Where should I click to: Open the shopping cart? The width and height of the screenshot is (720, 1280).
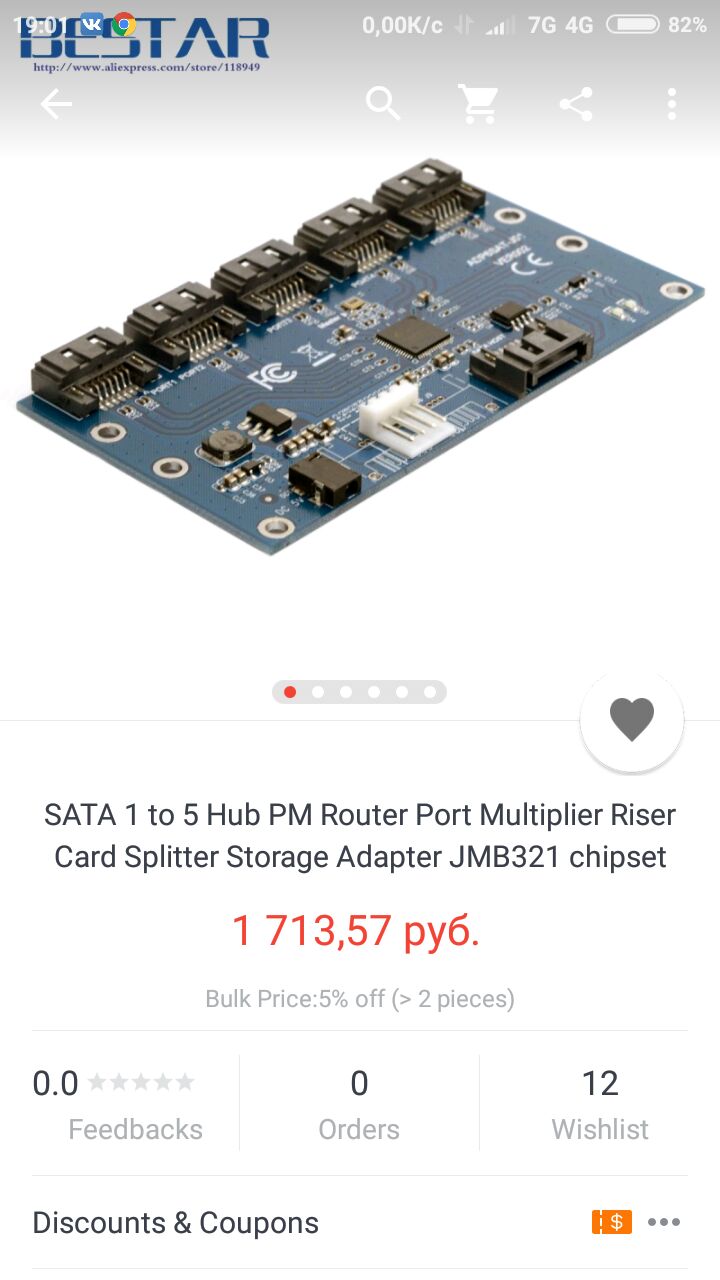(x=478, y=104)
